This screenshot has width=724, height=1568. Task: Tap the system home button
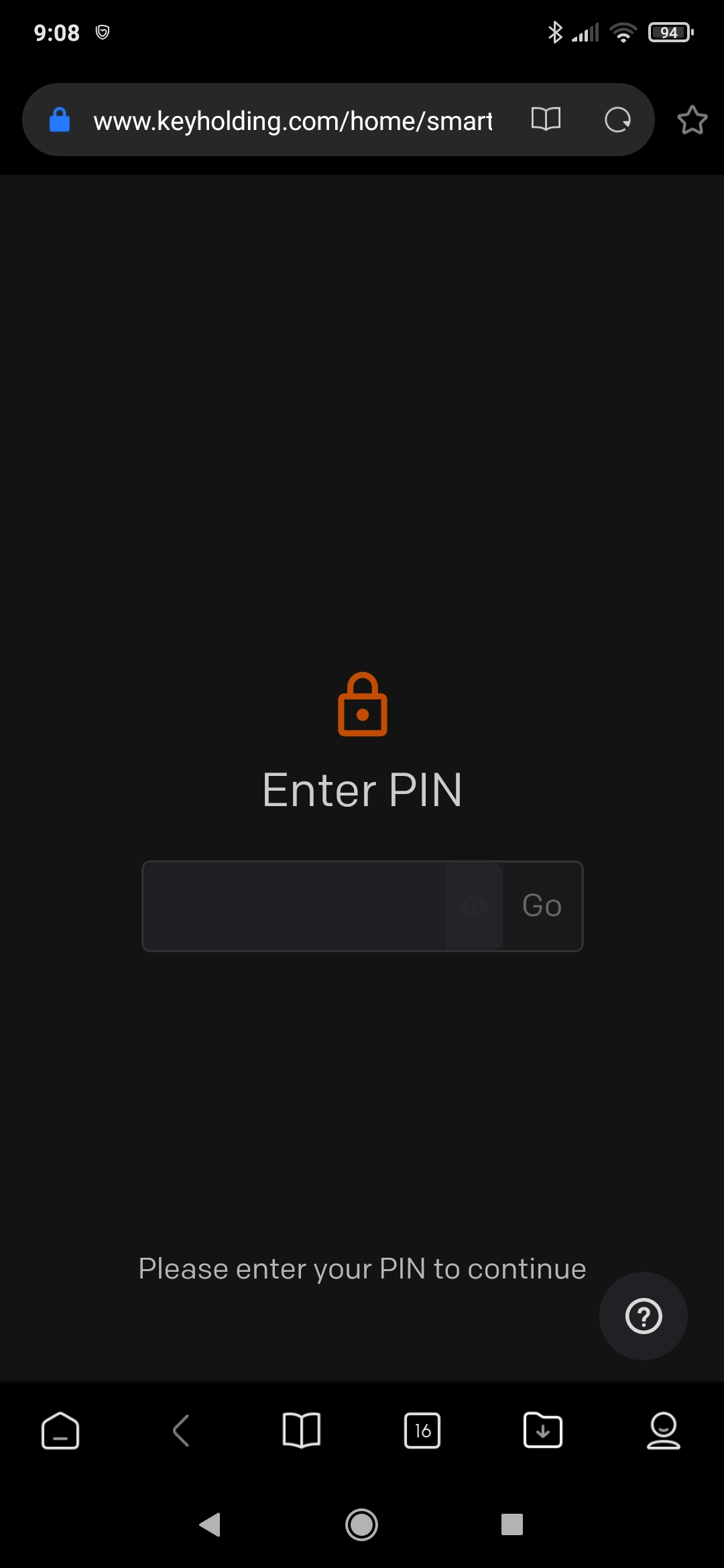click(x=362, y=1525)
